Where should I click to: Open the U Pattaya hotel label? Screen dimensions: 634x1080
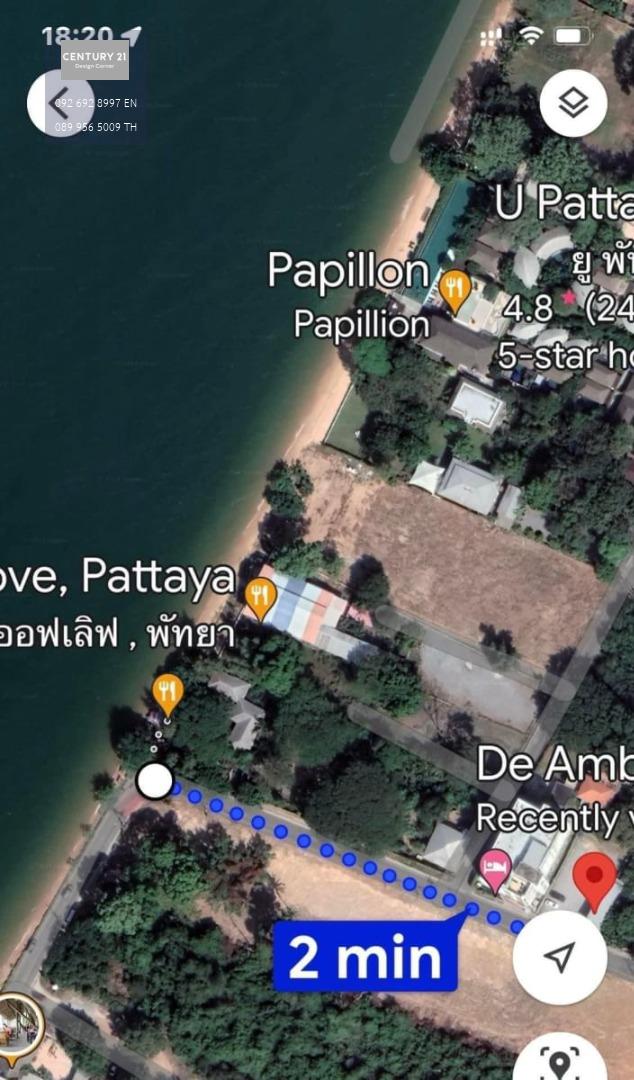565,203
